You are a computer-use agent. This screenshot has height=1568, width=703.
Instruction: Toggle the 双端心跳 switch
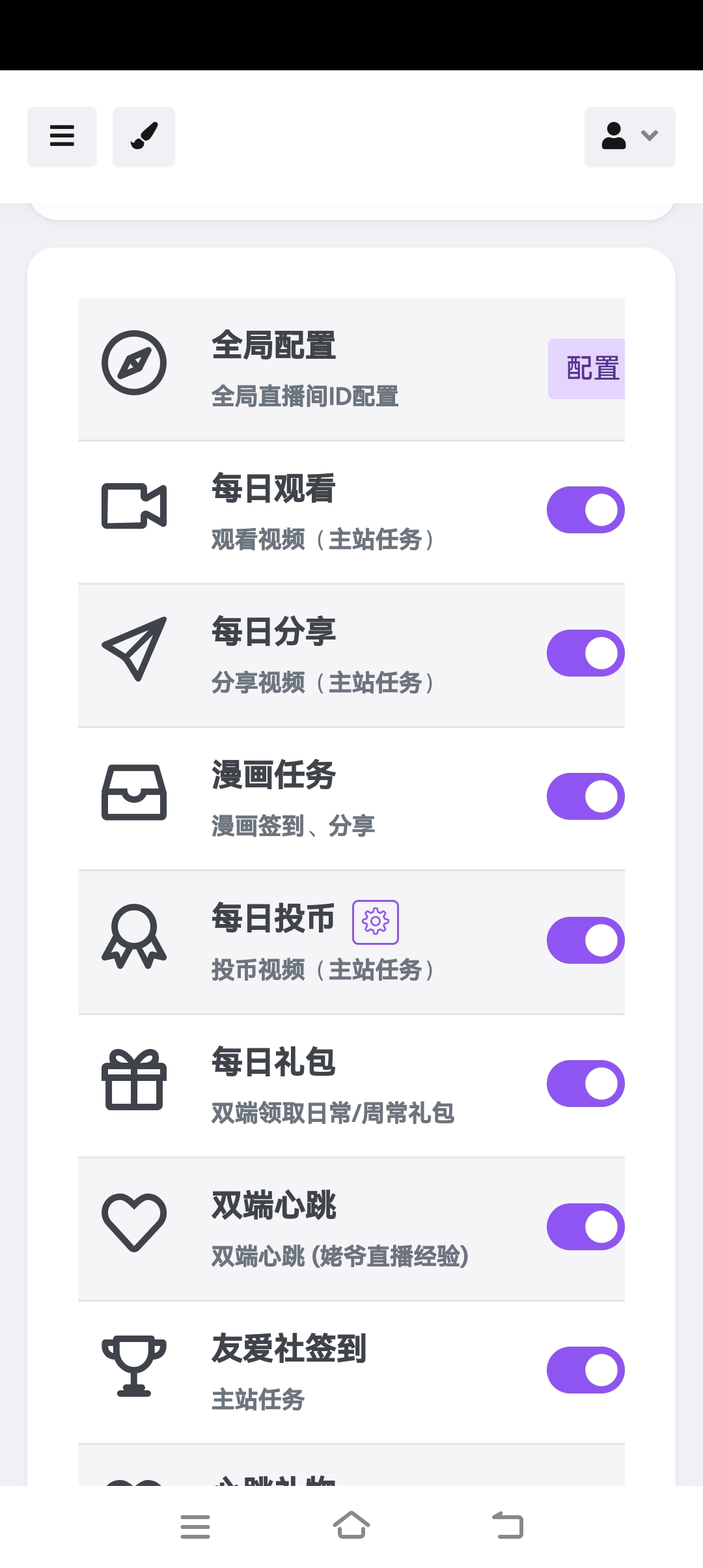point(586,1227)
